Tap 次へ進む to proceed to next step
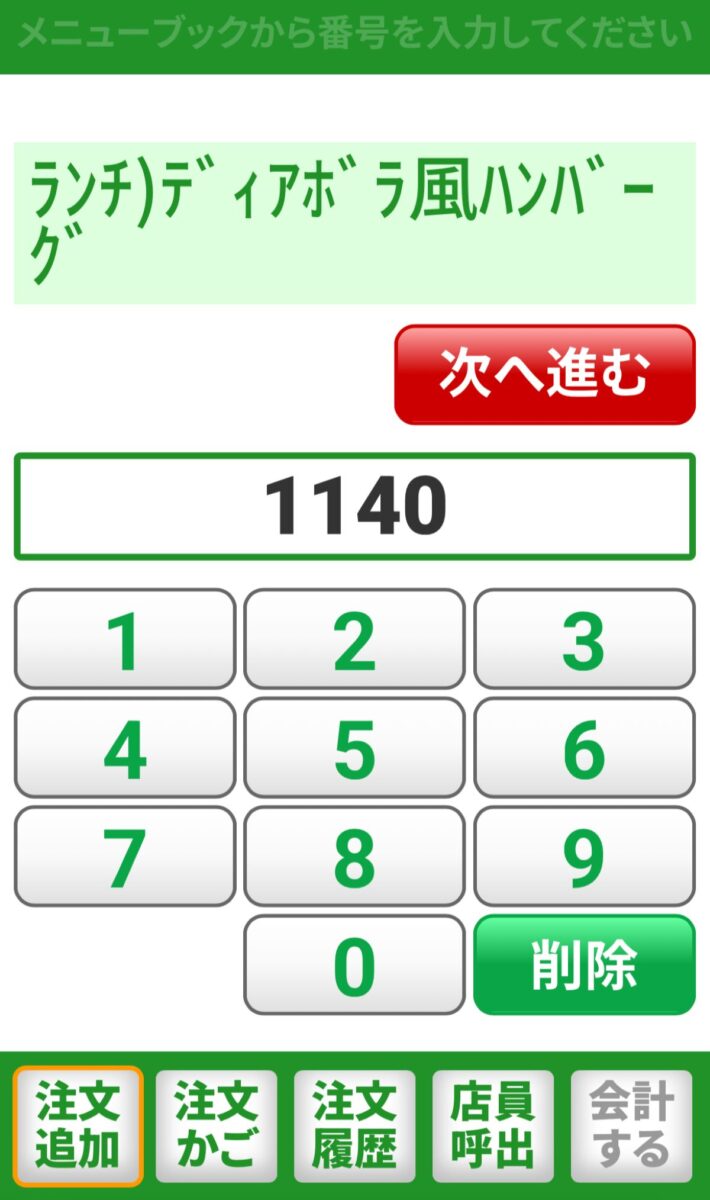 tap(545, 374)
